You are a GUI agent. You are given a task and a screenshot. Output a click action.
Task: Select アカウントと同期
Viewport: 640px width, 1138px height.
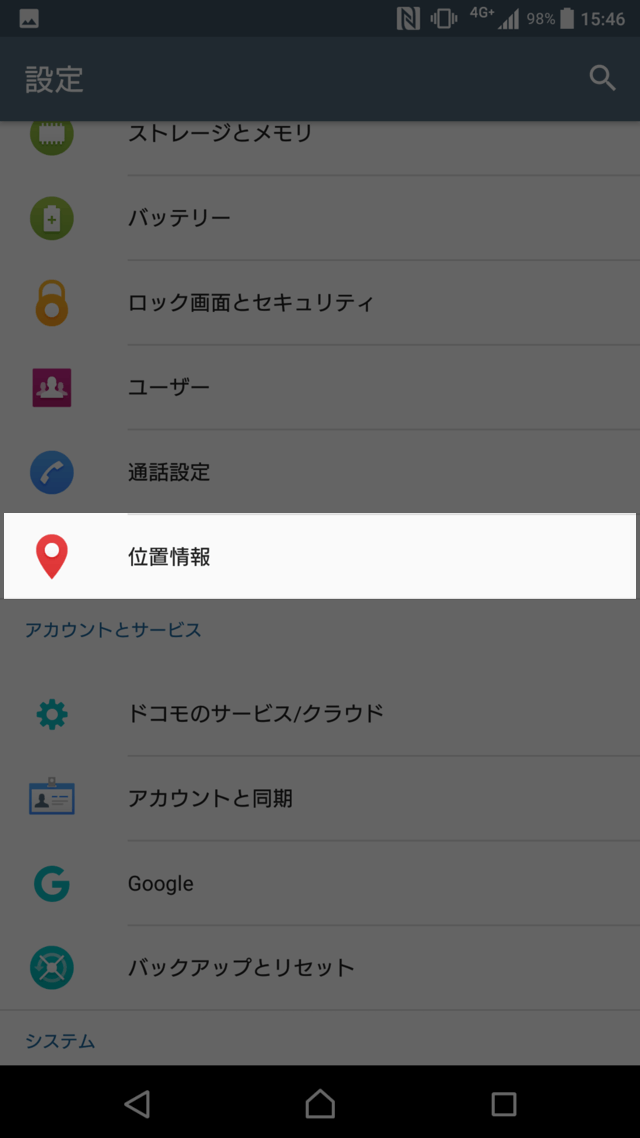(210, 798)
